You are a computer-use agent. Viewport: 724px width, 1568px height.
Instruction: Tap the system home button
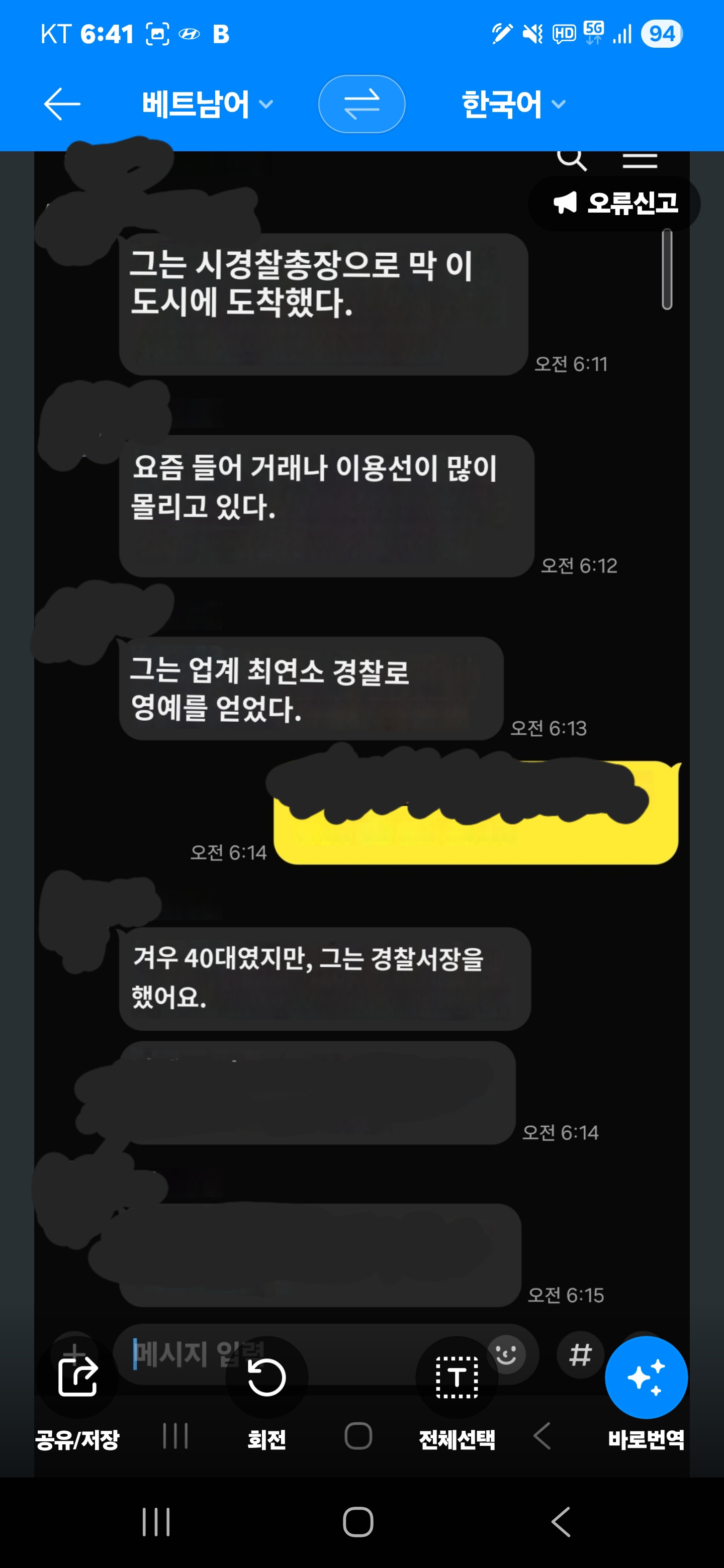358,1522
